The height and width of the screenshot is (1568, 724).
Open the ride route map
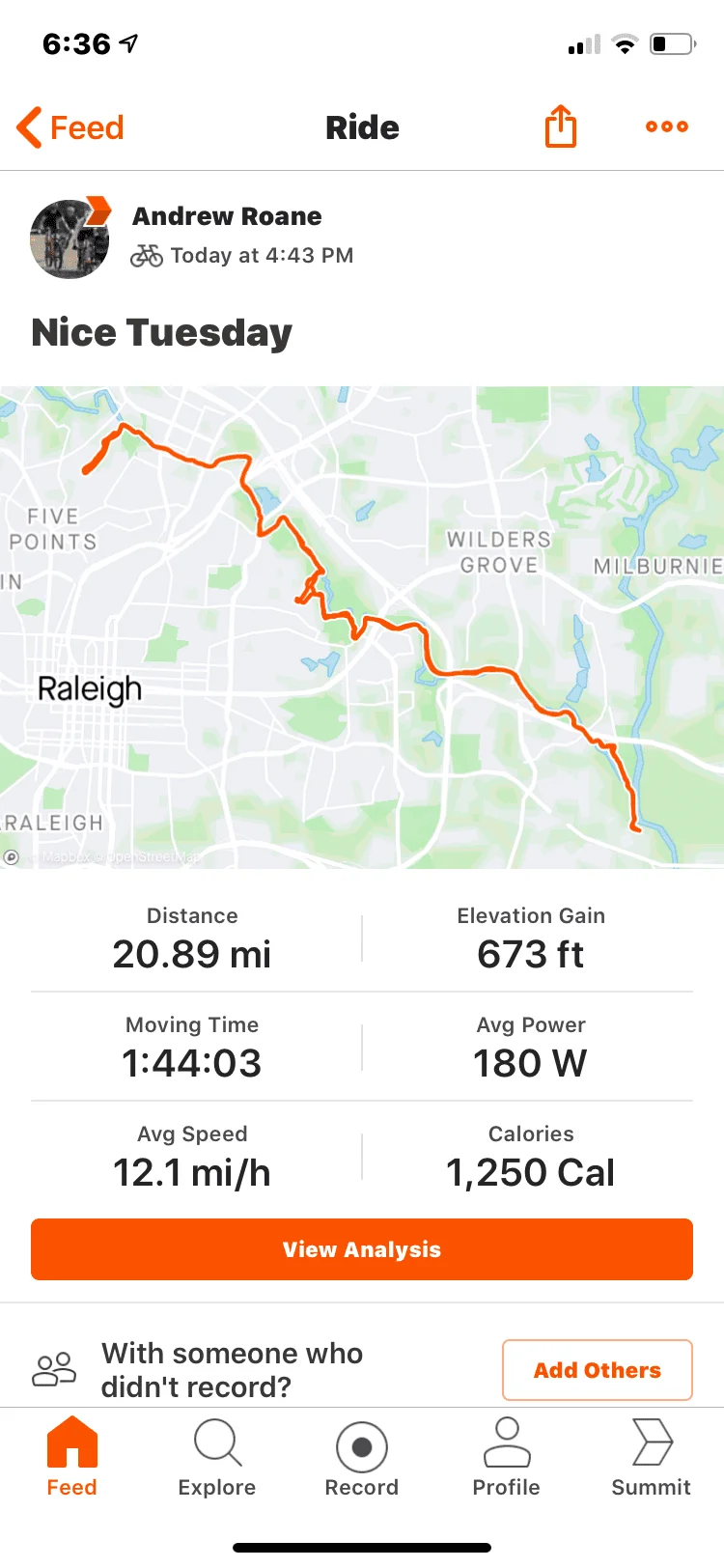(x=362, y=628)
